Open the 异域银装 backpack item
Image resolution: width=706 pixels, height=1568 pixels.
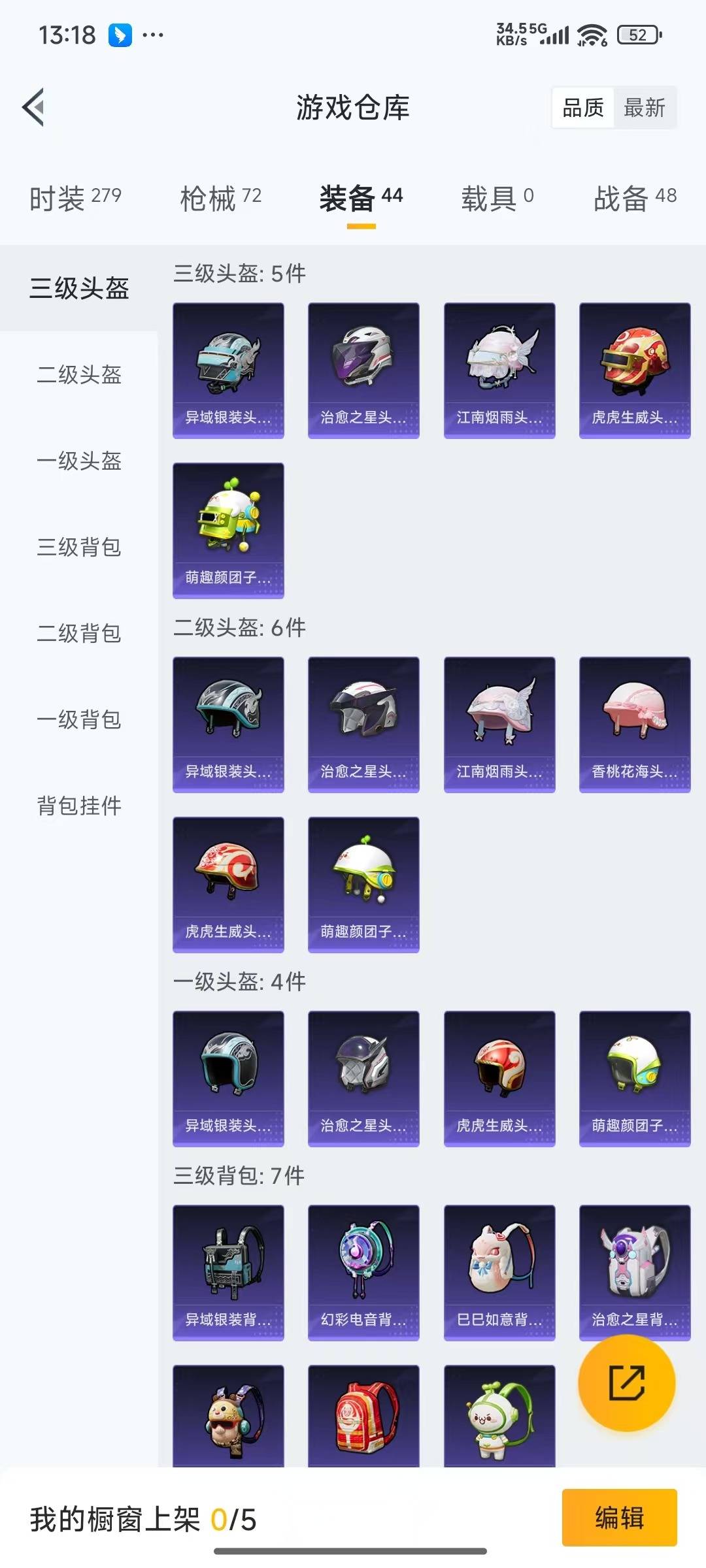tap(228, 1272)
